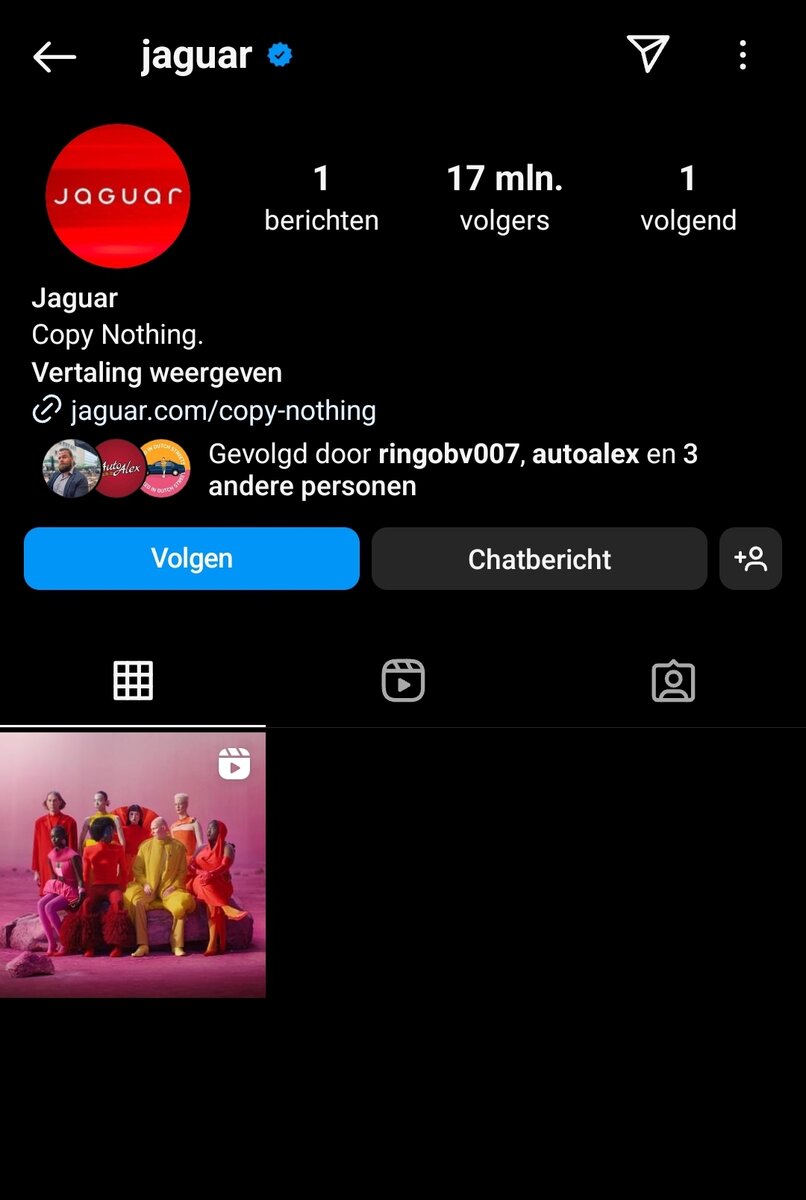Open the share profile icon

pos(649,56)
